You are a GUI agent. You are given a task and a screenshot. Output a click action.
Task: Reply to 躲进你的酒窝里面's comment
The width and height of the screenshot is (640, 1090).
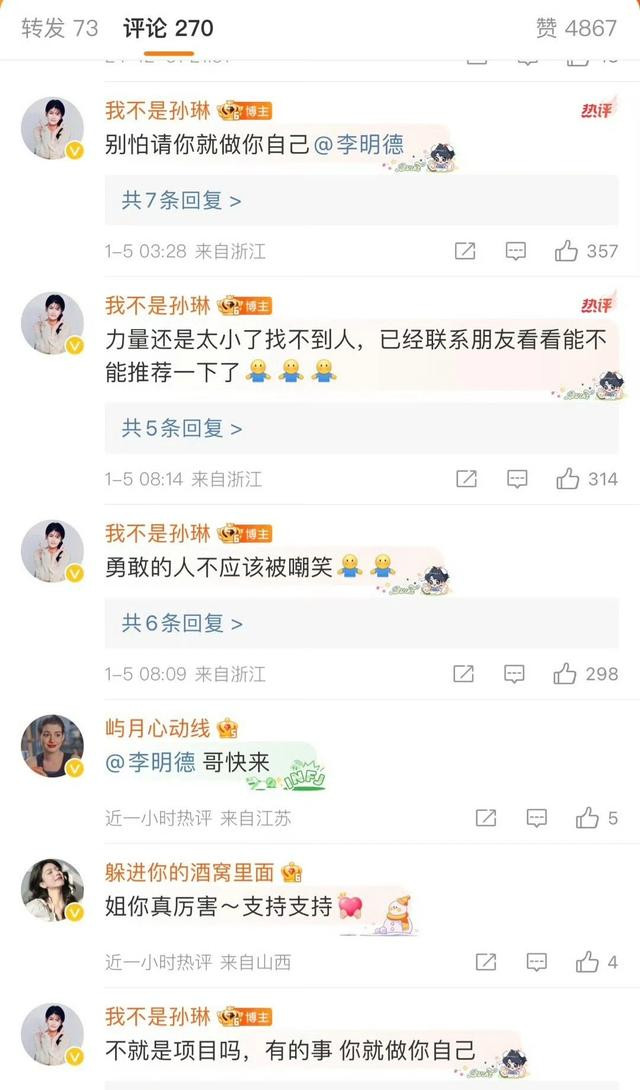click(x=536, y=962)
